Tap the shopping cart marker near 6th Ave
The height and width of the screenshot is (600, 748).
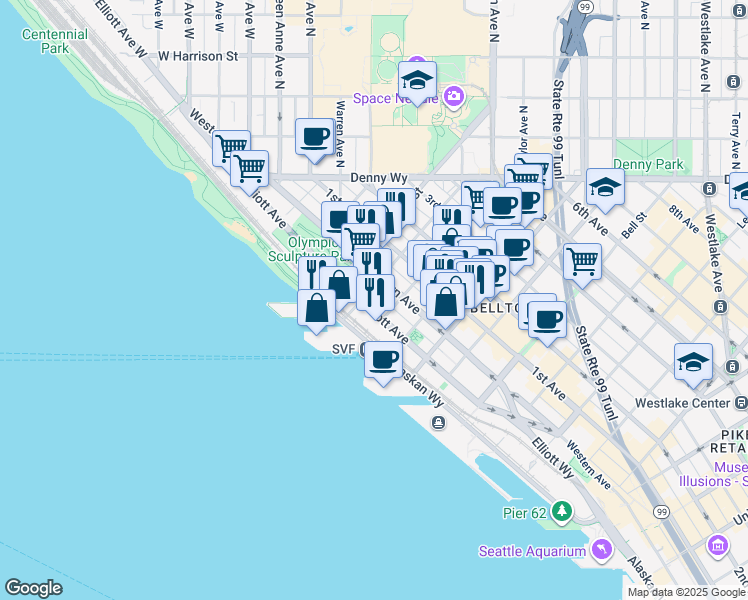pyautogui.click(x=582, y=262)
